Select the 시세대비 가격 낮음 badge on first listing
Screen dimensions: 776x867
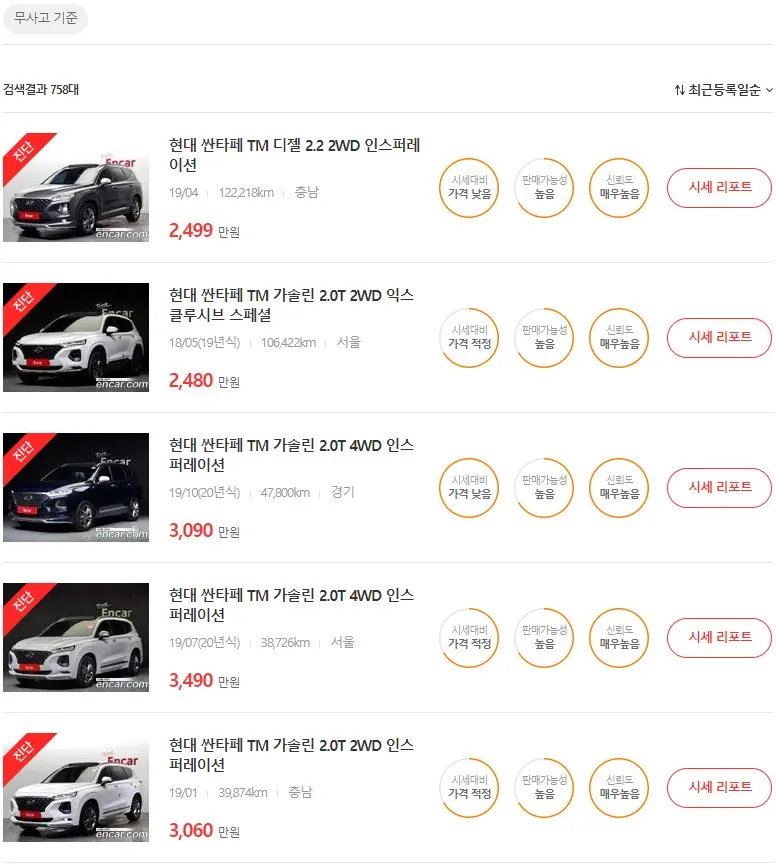click(468, 188)
